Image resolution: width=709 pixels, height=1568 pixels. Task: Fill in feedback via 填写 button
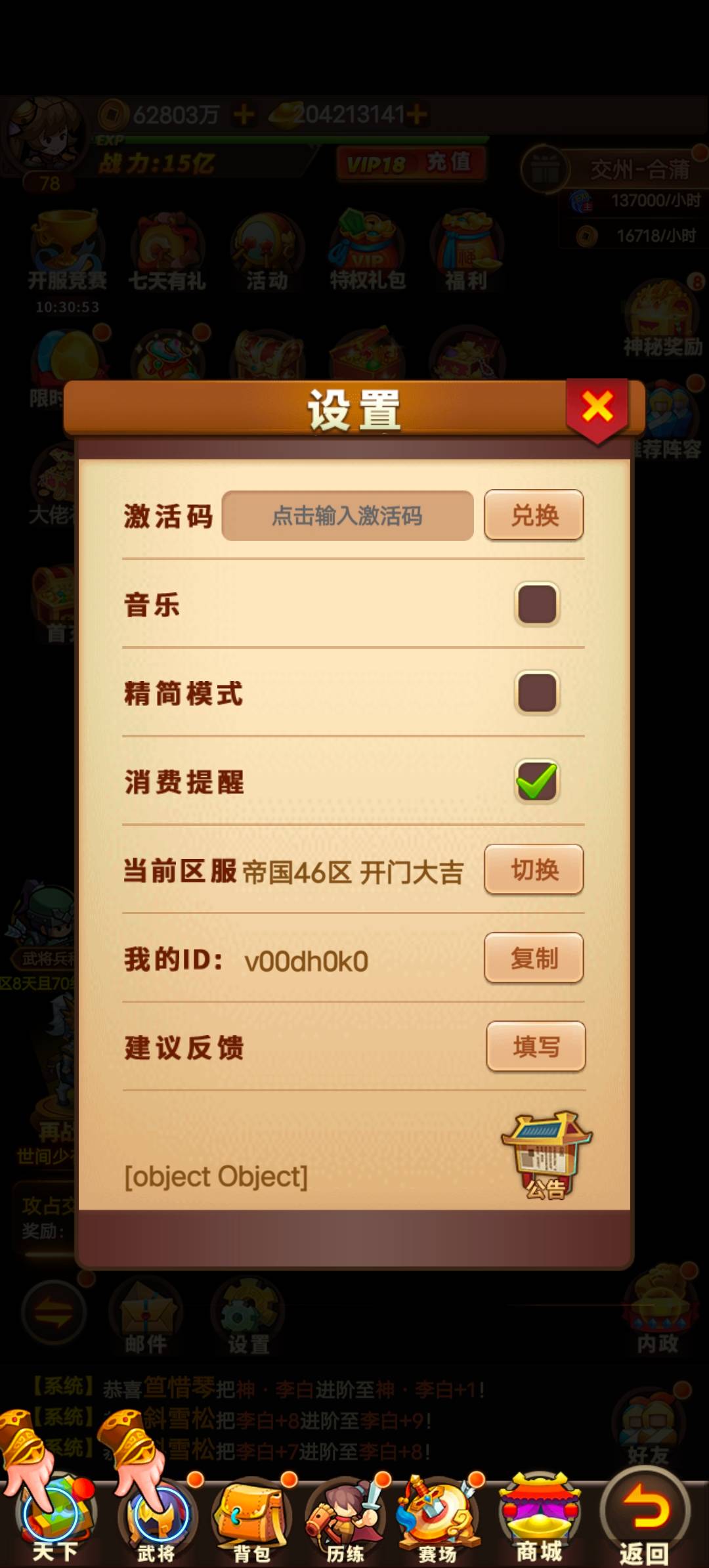pos(536,1047)
